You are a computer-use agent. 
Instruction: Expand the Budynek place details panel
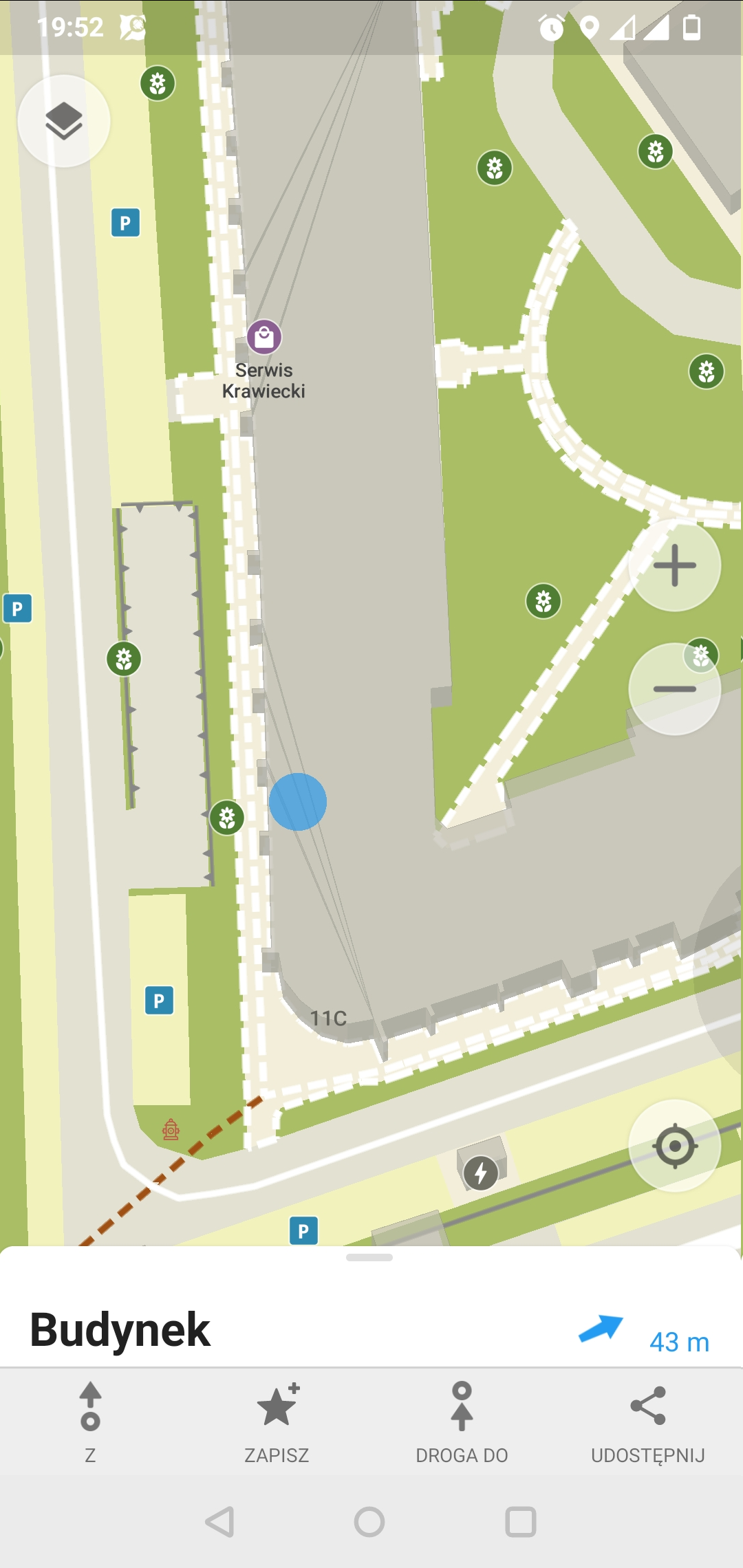[369, 1258]
